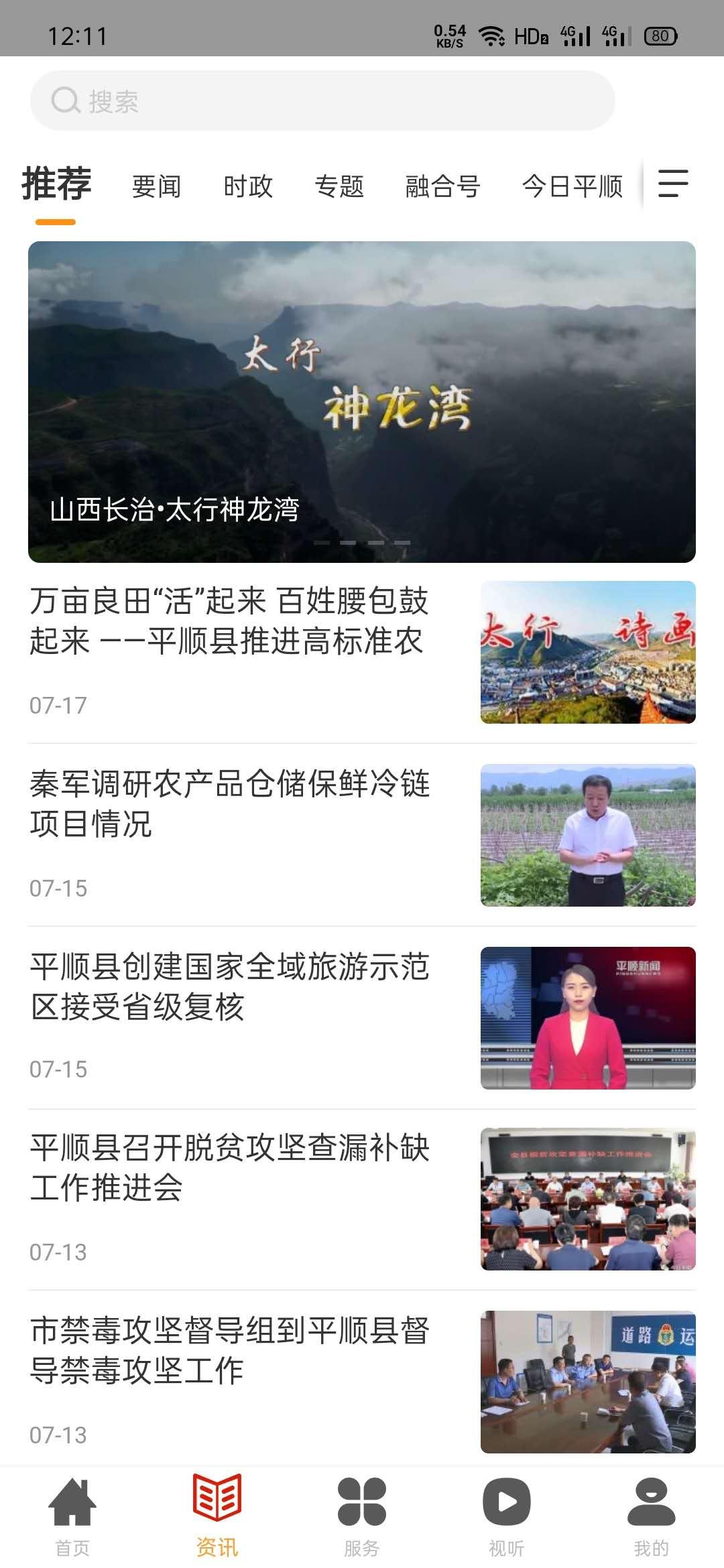Open the channel list menu icon
The width and height of the screenshot is (724, 1568).
672,184
